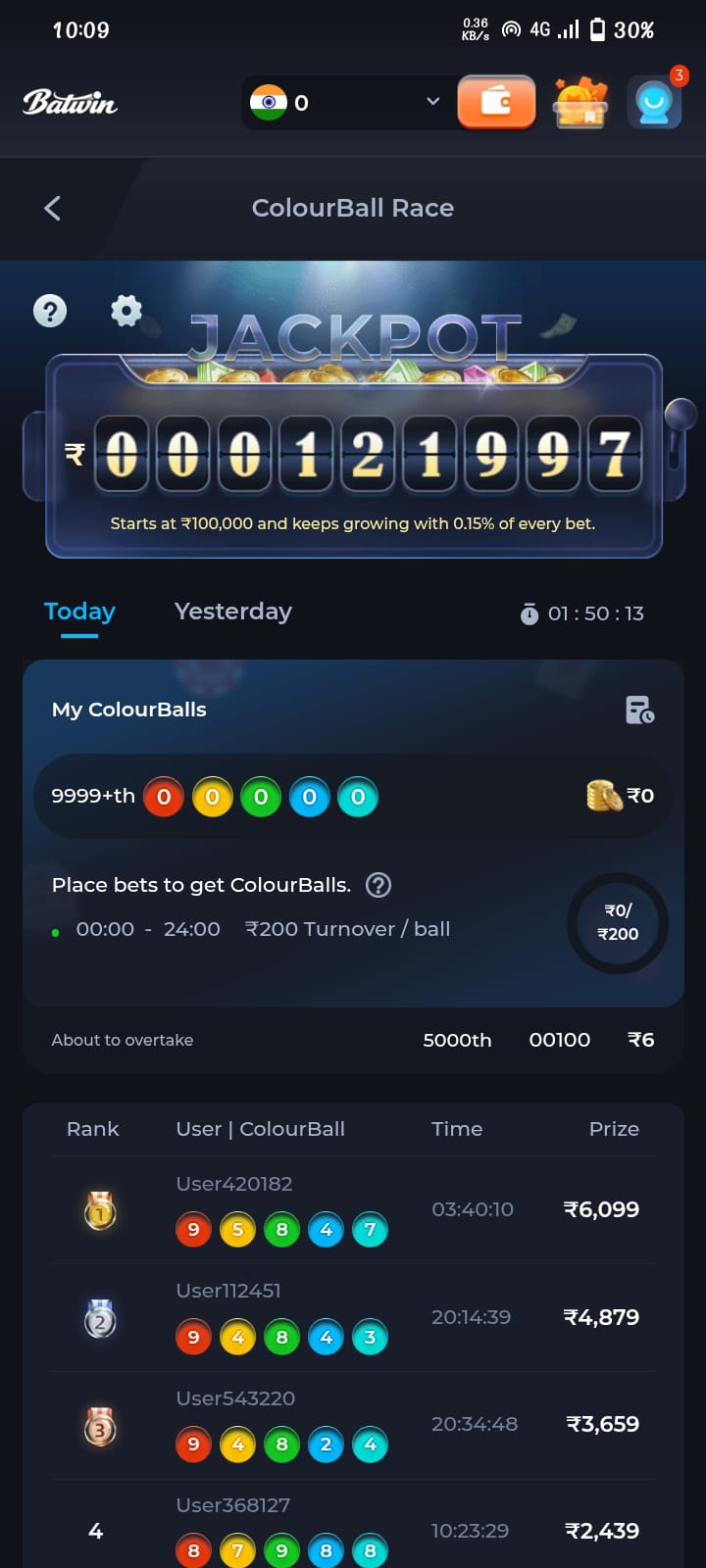Click the help icon beside Place bets text
Viewport: 706px width, 1568px height.
tap(378, 885)
